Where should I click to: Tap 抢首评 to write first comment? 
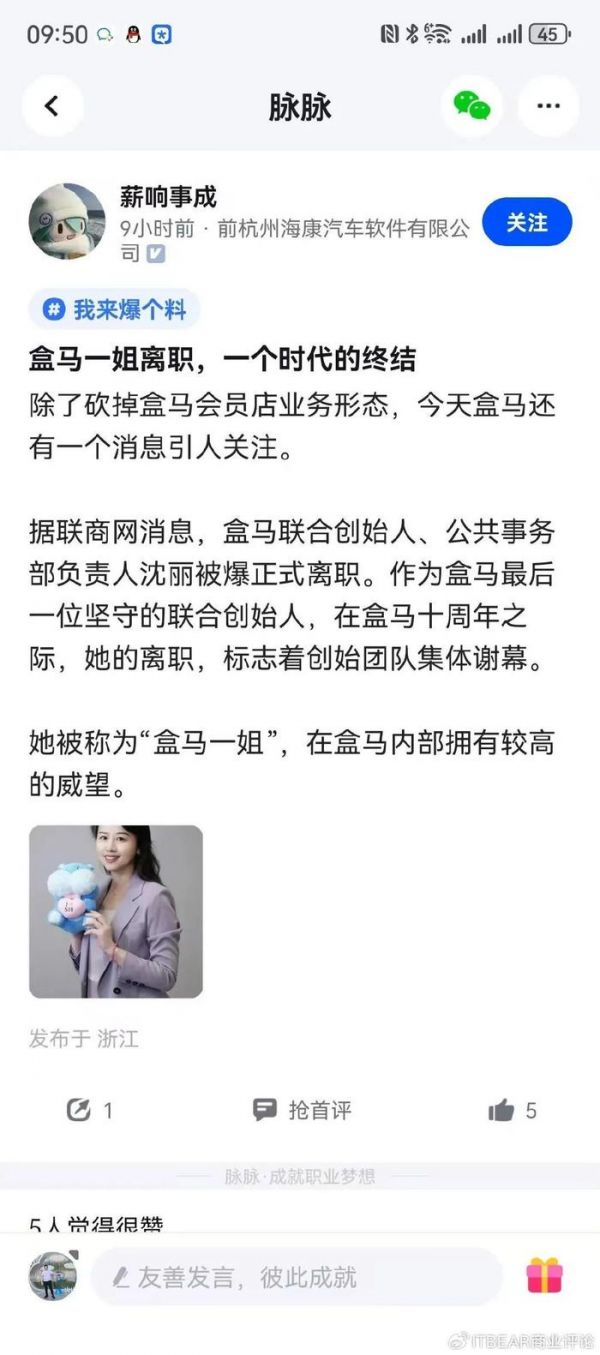pyautogui.click(x=302, y=1110)
